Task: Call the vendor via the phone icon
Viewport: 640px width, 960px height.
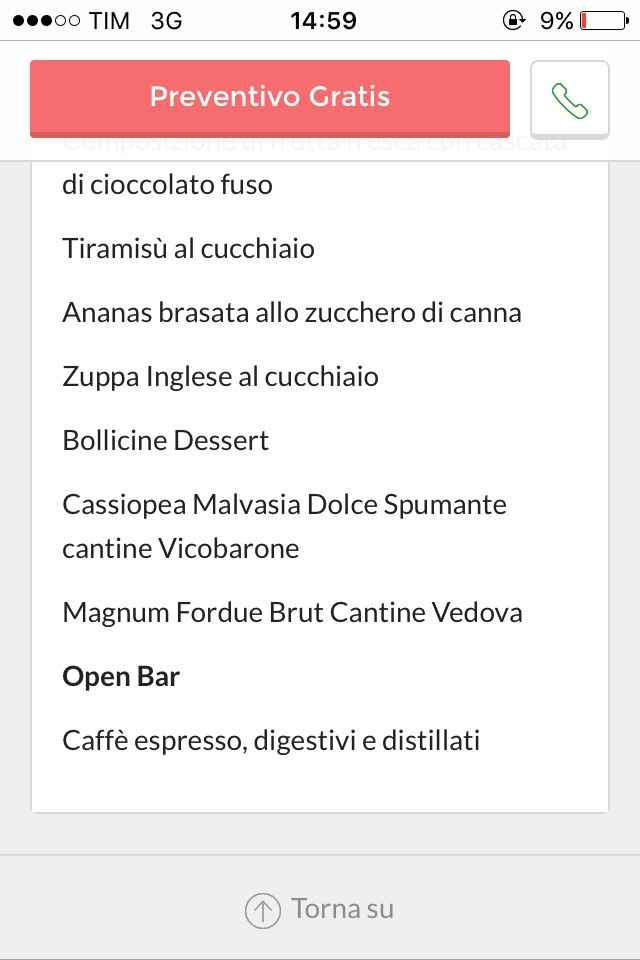Action: pyautogui.click(x=569, y=99)
